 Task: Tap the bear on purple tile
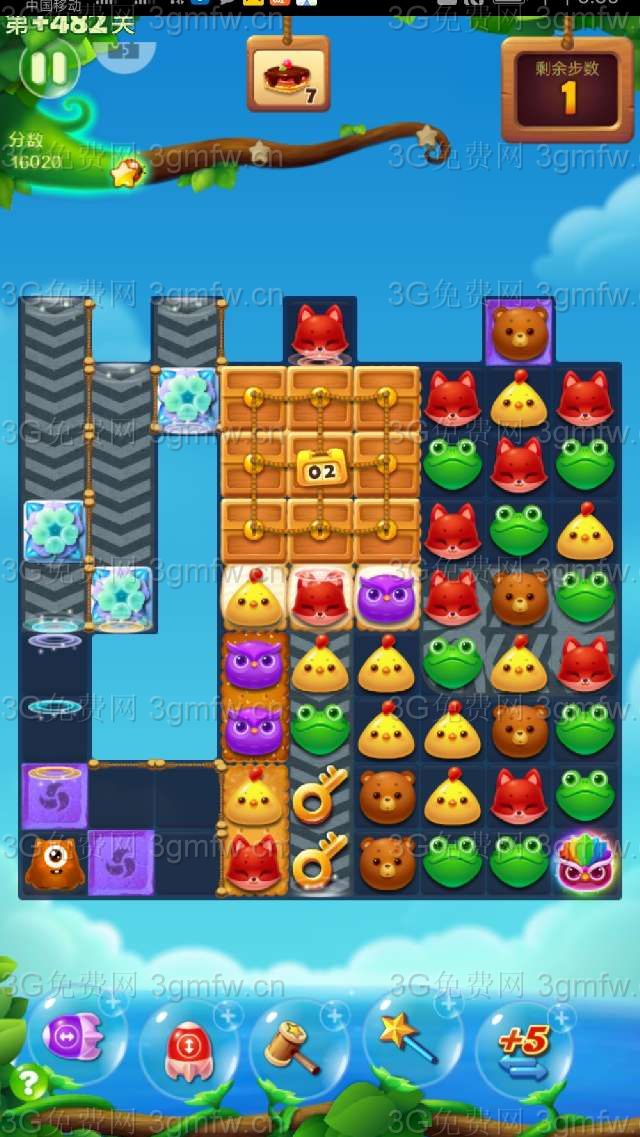(518, 330)
